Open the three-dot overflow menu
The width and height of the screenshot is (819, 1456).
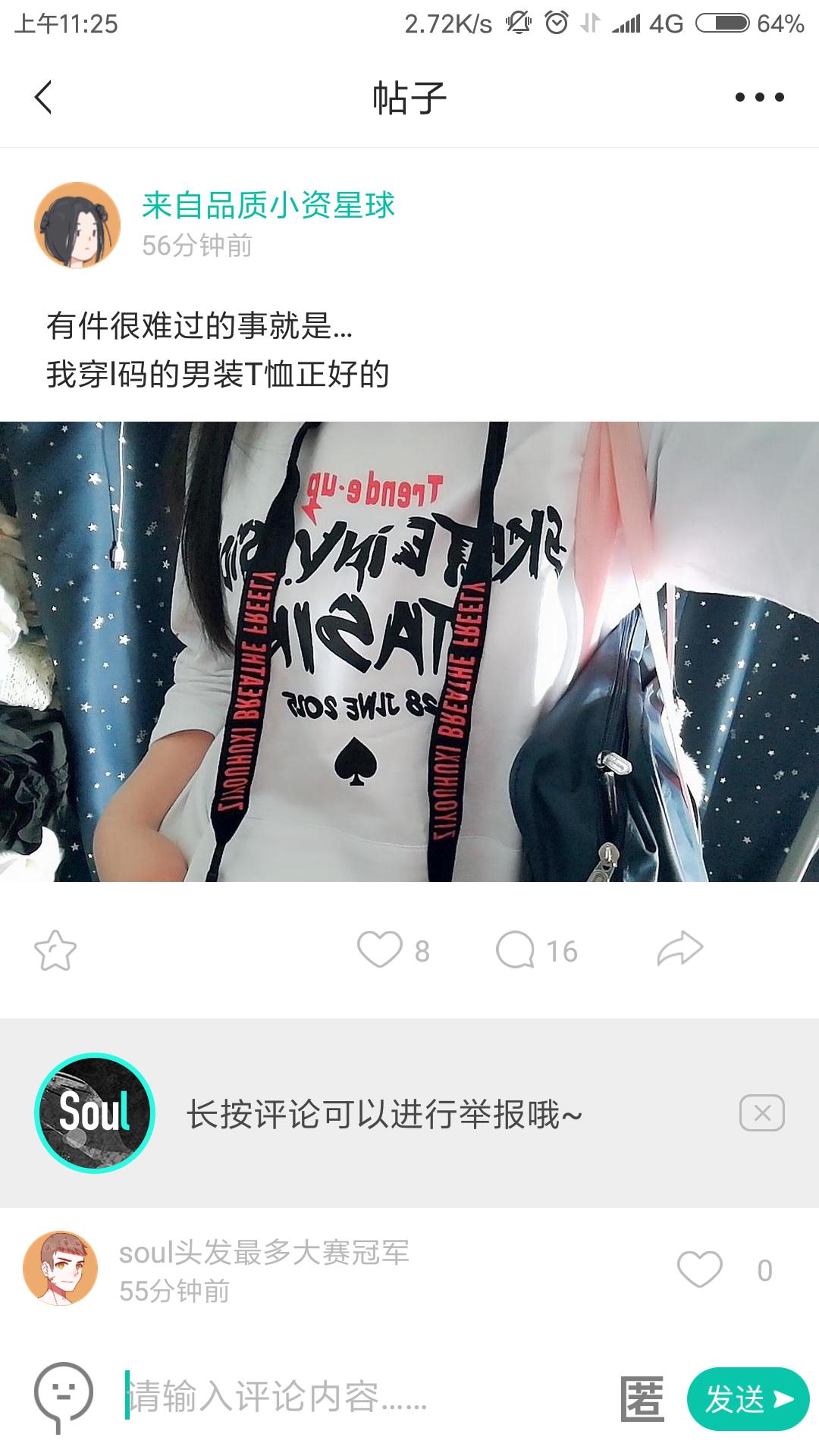(x=759, y=97)
